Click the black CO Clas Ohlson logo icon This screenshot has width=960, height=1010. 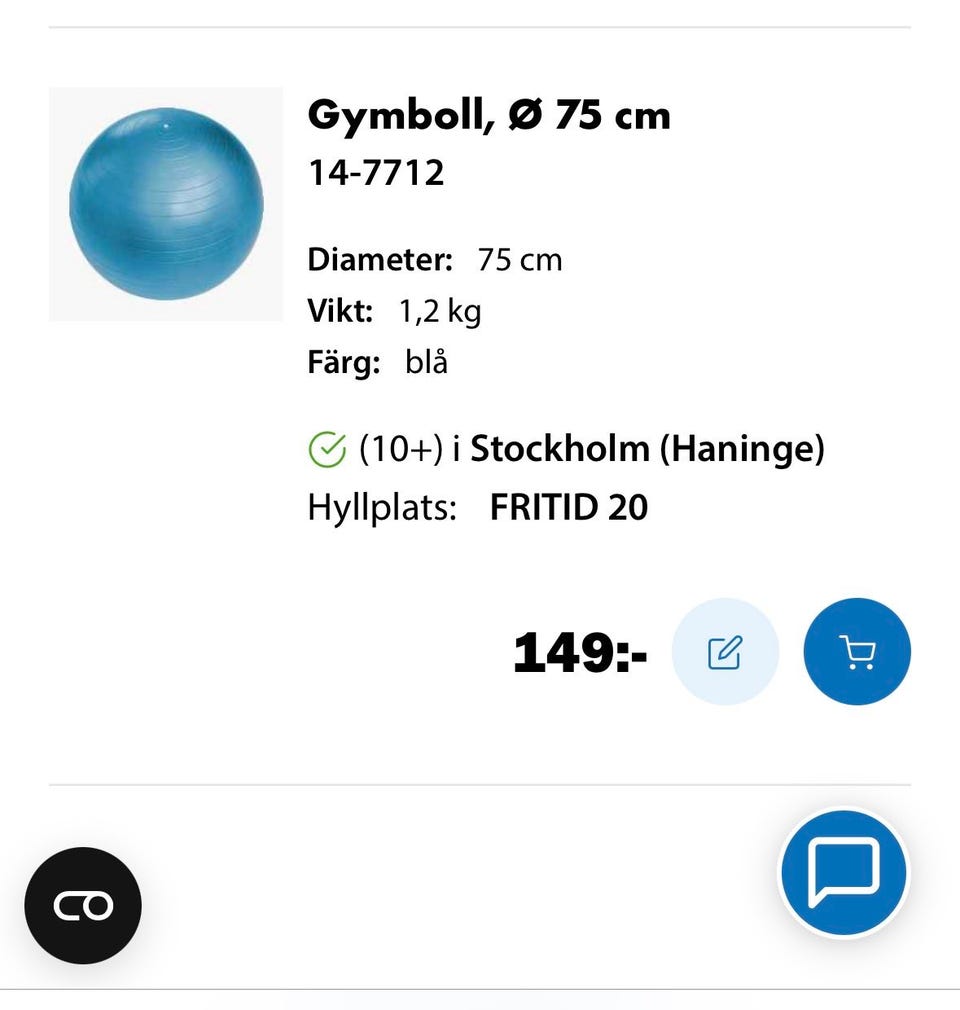pos(83,906)
